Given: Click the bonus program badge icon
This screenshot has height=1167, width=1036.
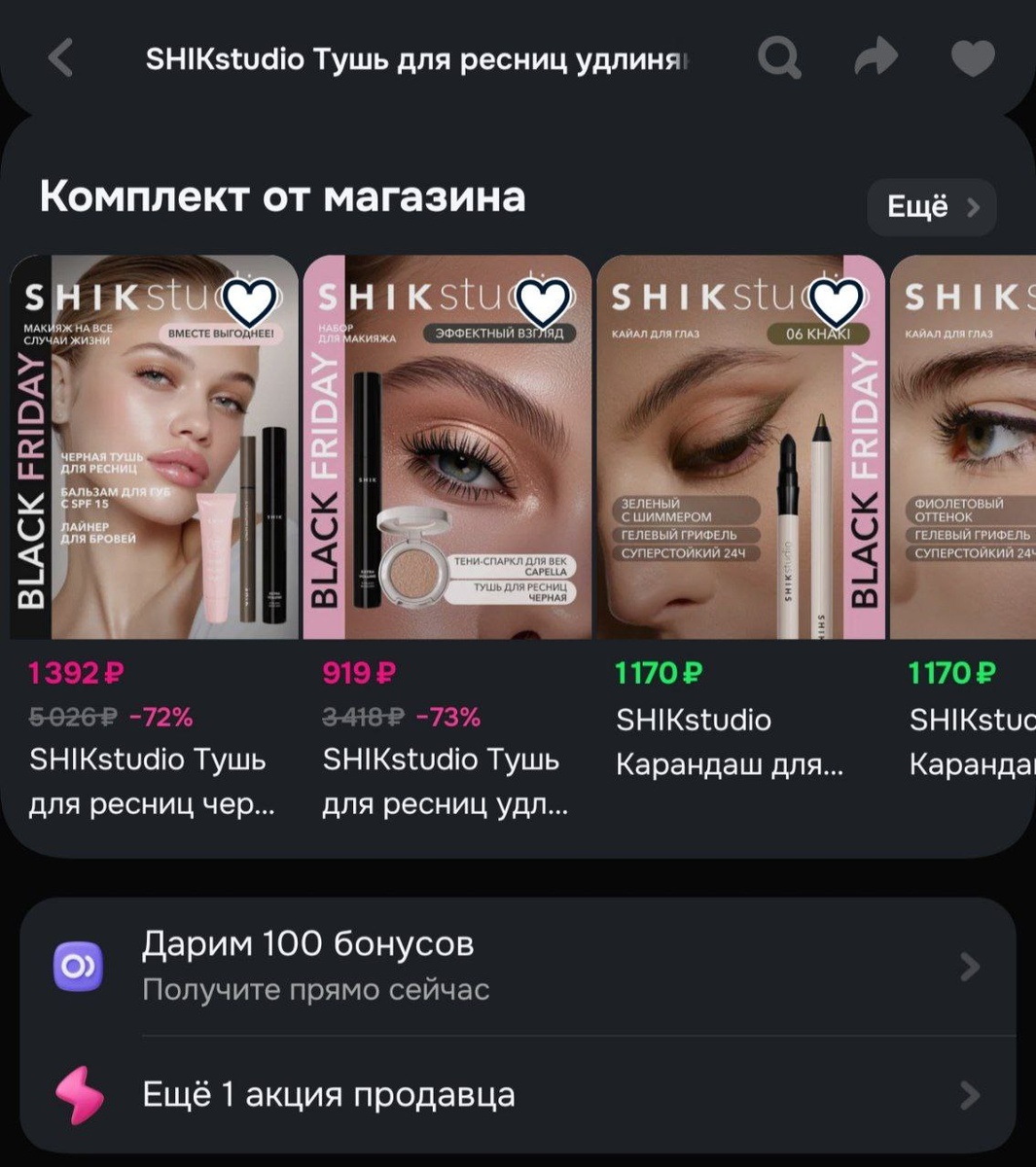Looking at the screenshot, I should [79, 967].
